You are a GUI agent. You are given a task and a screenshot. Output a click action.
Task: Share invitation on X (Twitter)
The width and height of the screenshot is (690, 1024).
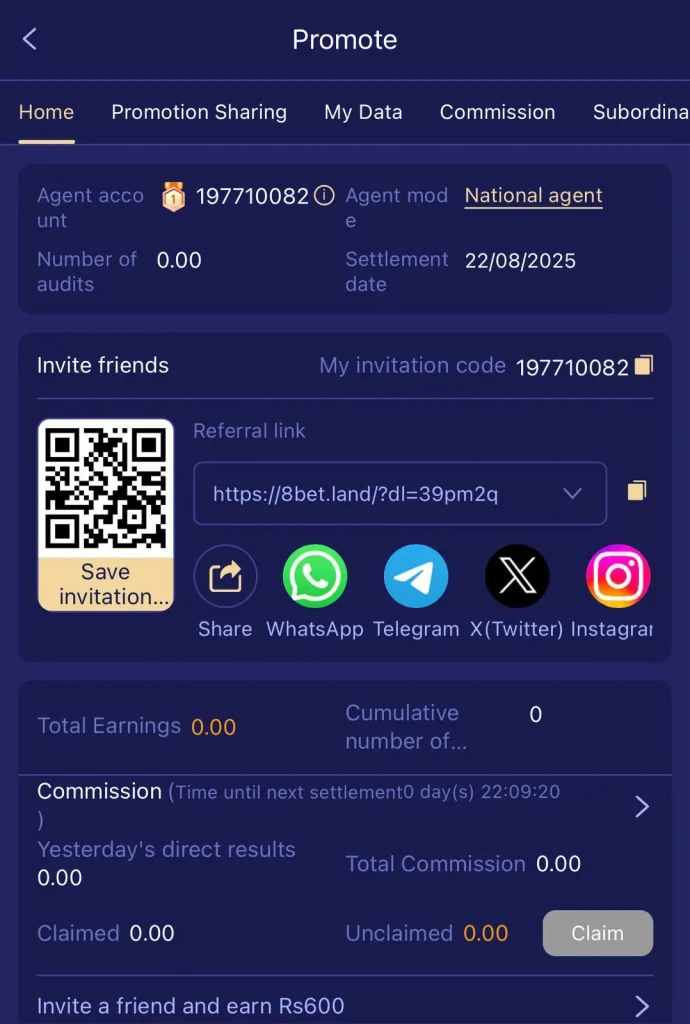[x=517, y=577]
